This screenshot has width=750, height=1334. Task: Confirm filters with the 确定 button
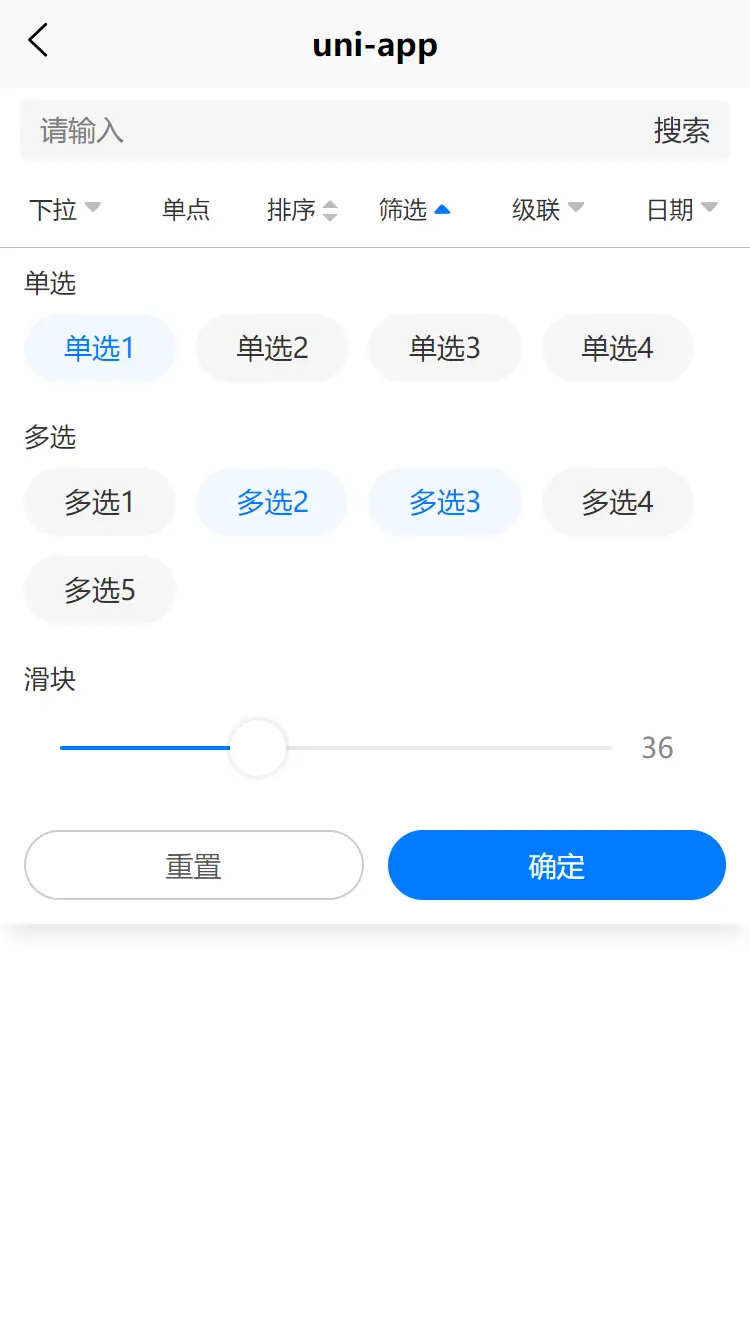tap(556, 865)
